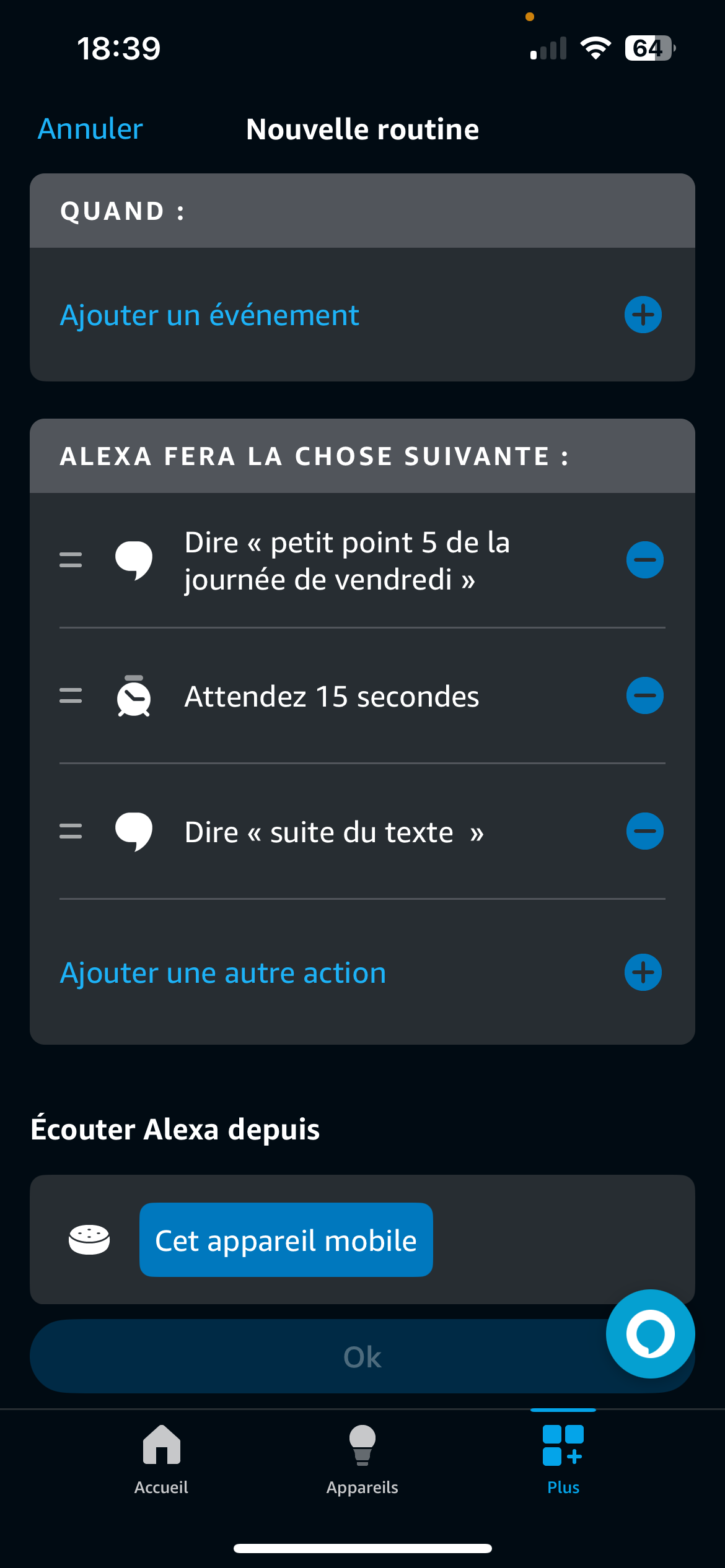Image resolution: width=725 pixels, height=1568 pixels.
Task: Activate the Alexa voice button
Action: [x=650, y=1334]
